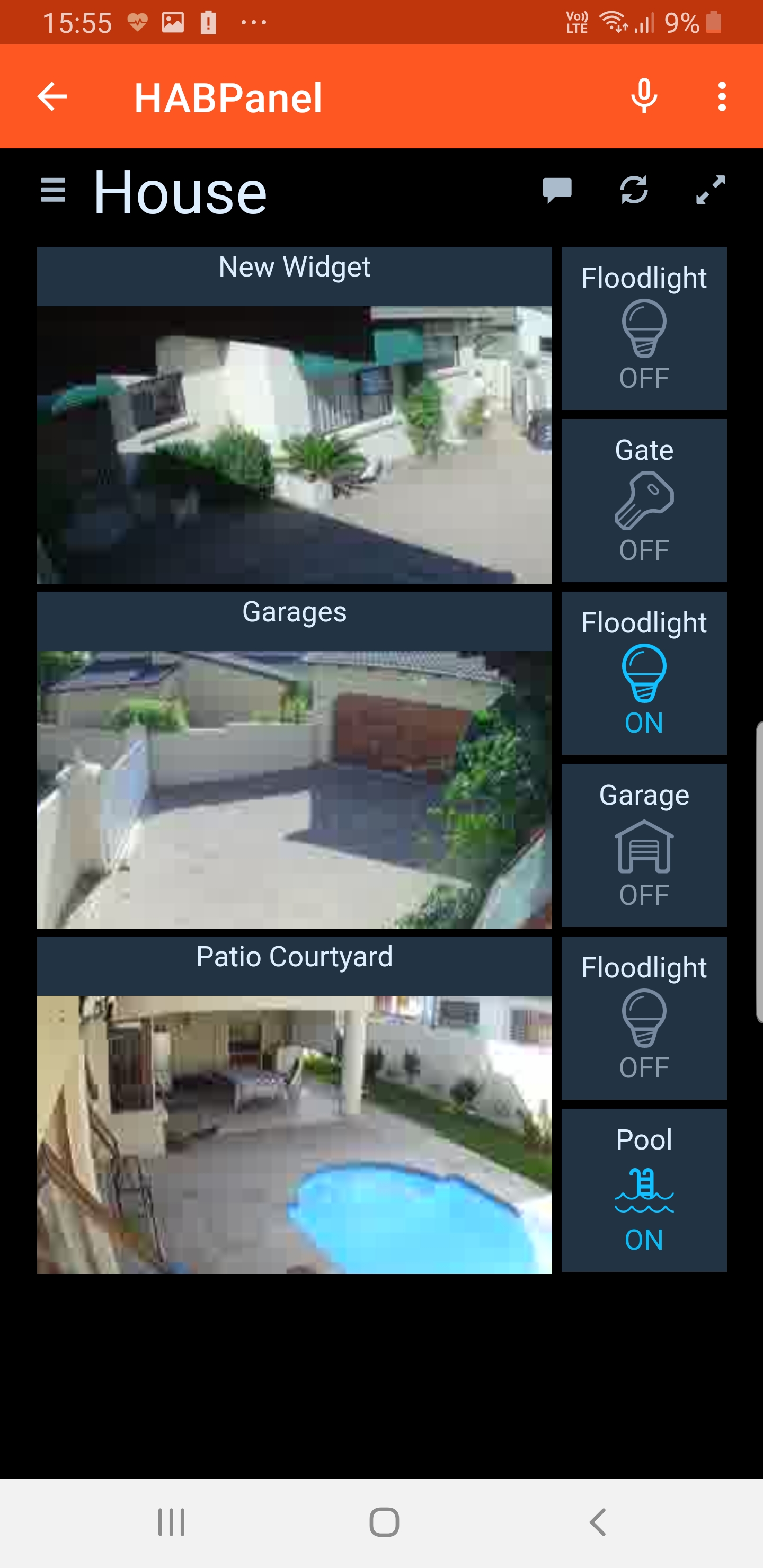Viewport: 763px width, 1568px height.
Task: Open the overflow menu
Action: (722, 97)
